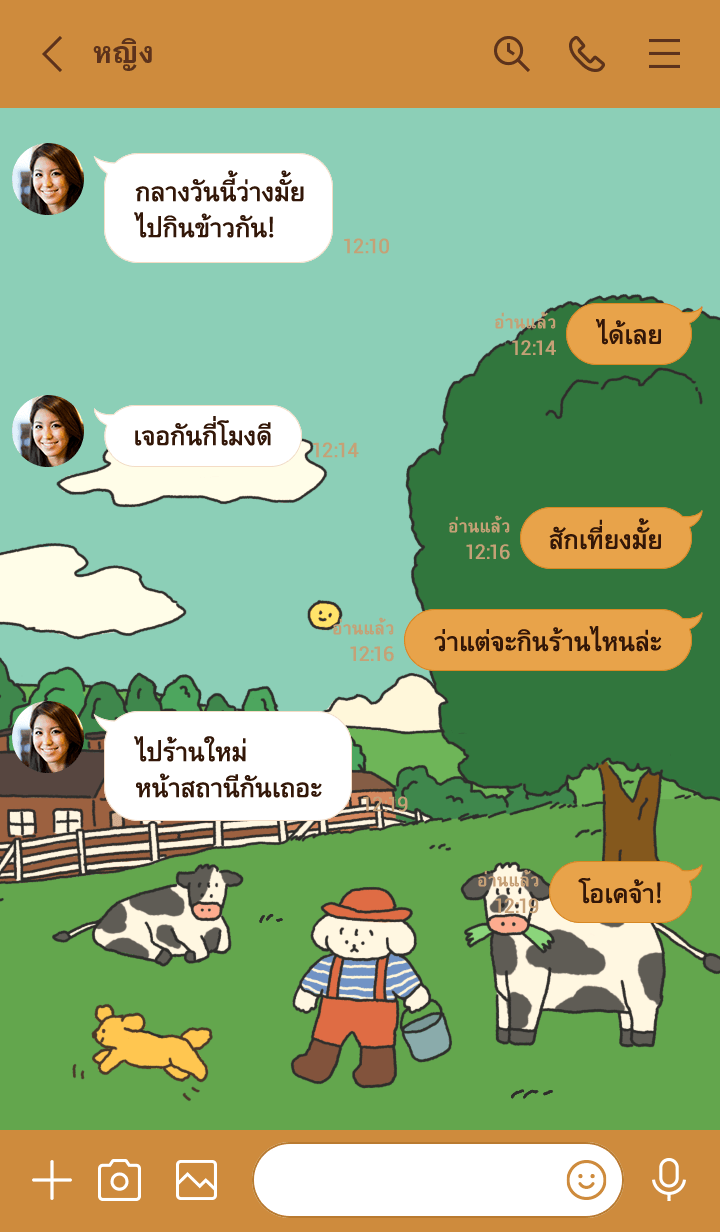Image resolution: width=720 pixels, height=1232 pixels.
Task: Open the emoji and sticker picker
Action: 587,1181
